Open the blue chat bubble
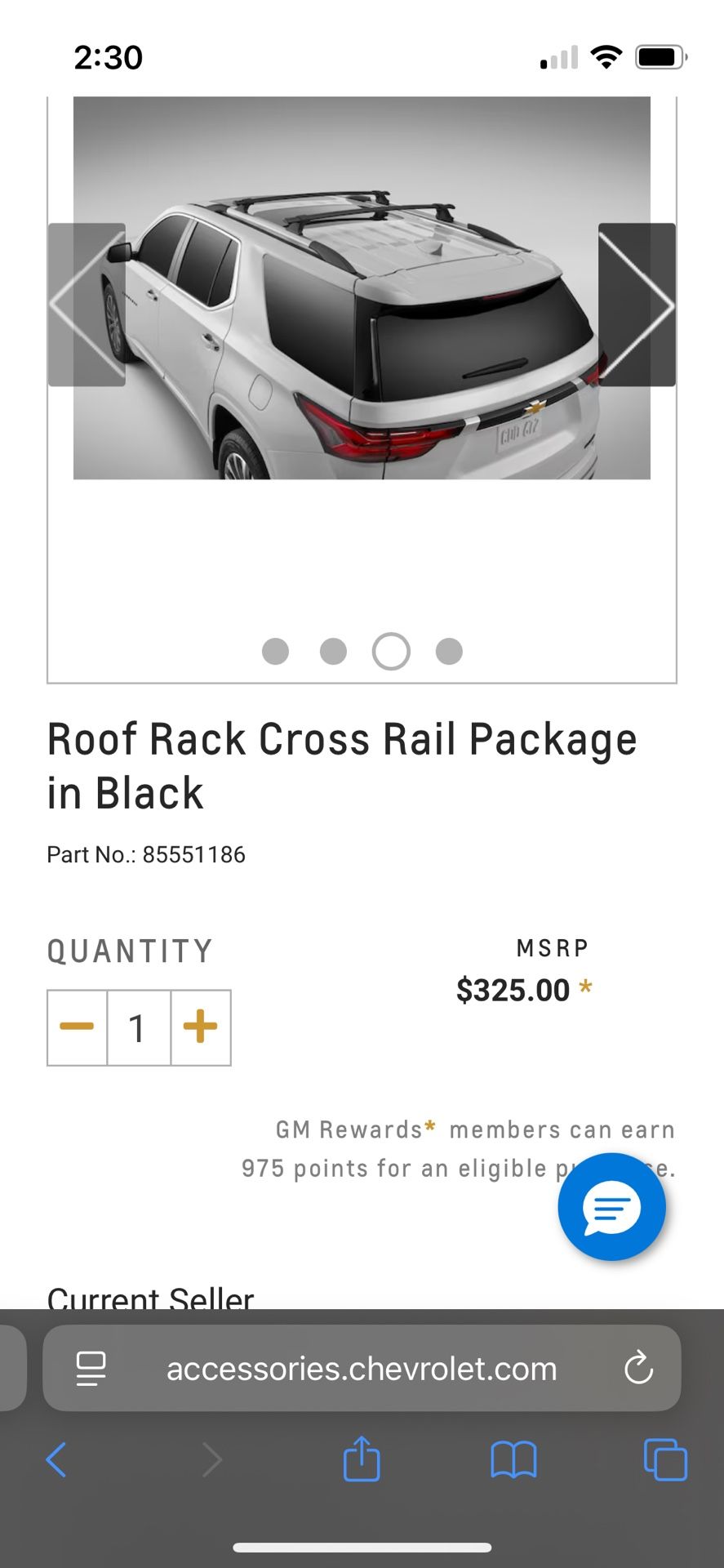The width and height of the screenshot is (724, 1568). coord(611,1206)
